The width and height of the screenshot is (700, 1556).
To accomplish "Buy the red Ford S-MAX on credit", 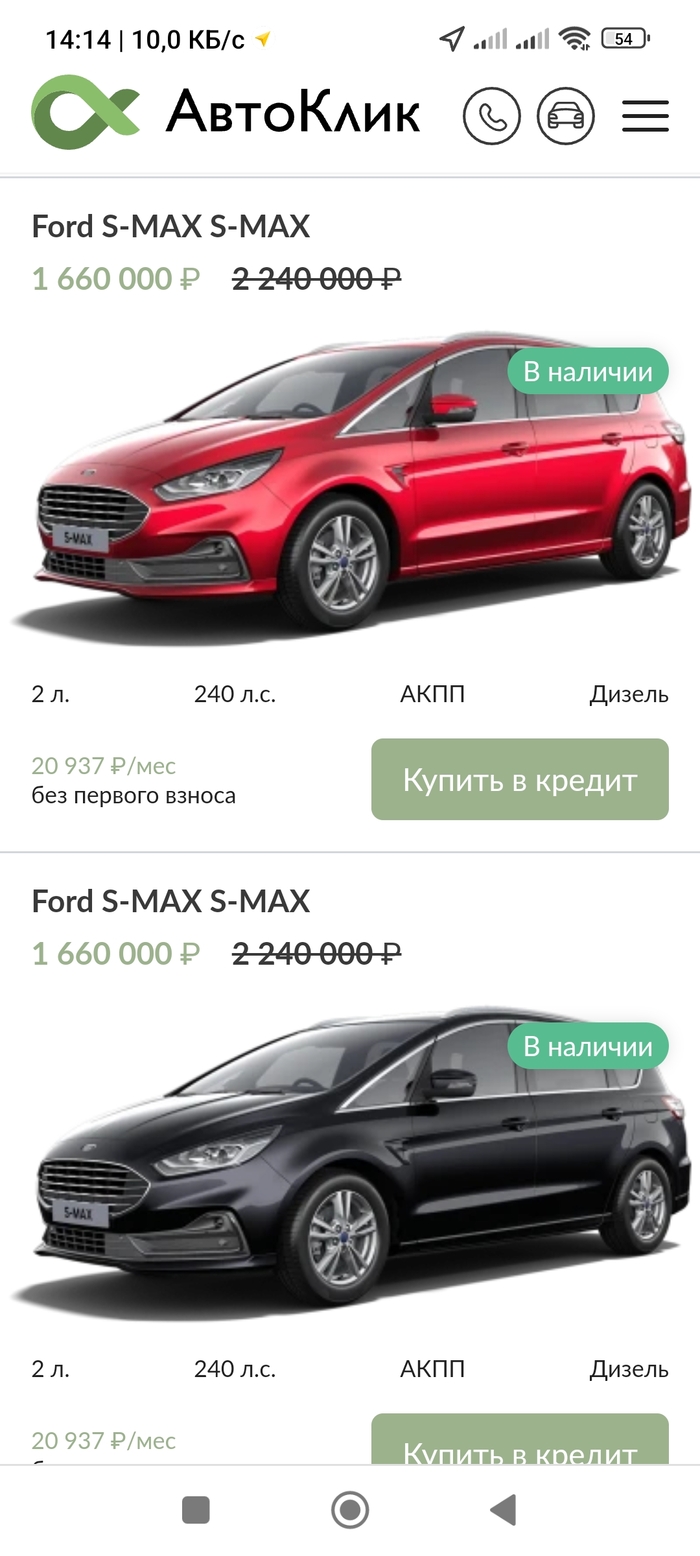I will (x=519, y=779).
